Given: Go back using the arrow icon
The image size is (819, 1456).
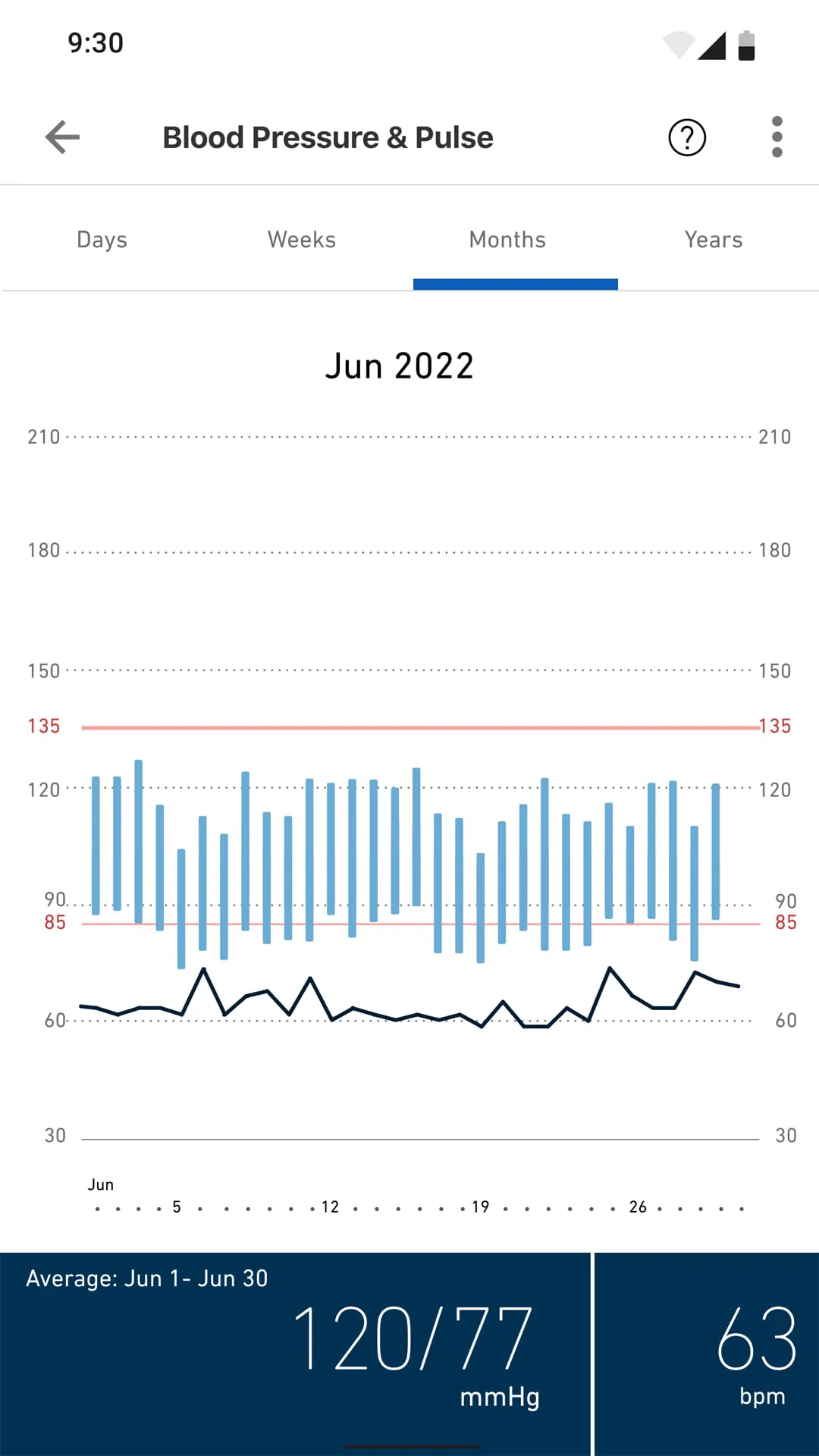Looking at the screenshot, I should coord(62,137).
